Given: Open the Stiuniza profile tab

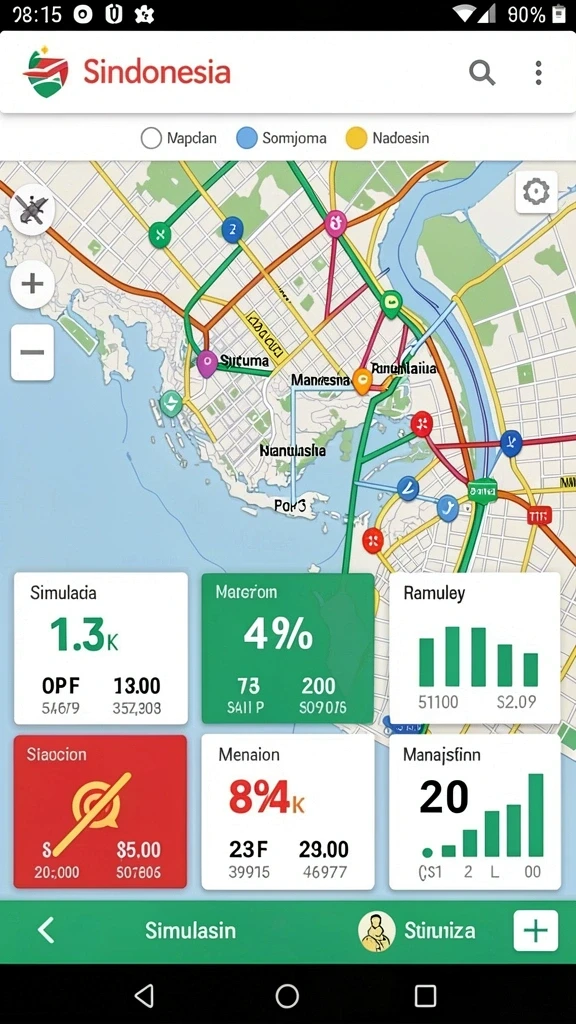Looking at the screenshot, I should coord(417,931).
